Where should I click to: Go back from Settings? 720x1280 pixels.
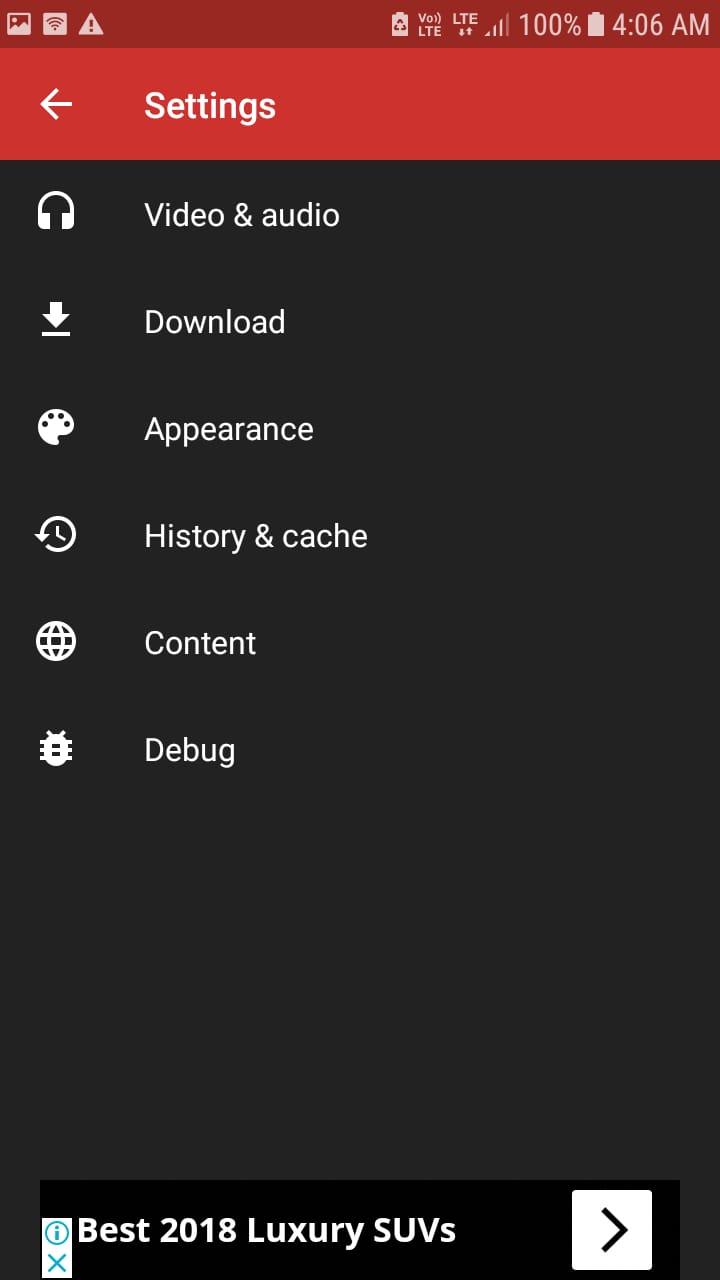(x=56, y=105)
